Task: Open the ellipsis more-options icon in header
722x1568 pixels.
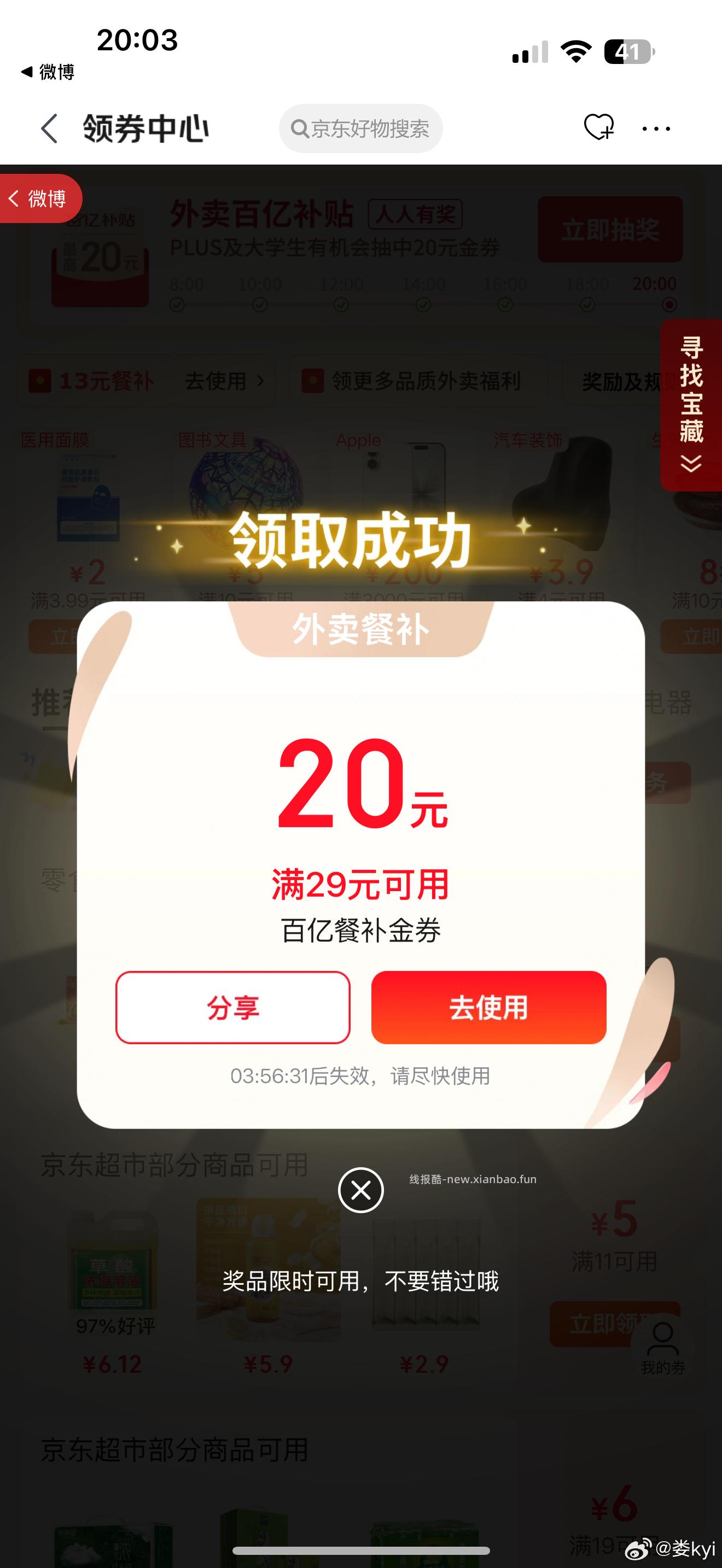Action: (655, 128)
